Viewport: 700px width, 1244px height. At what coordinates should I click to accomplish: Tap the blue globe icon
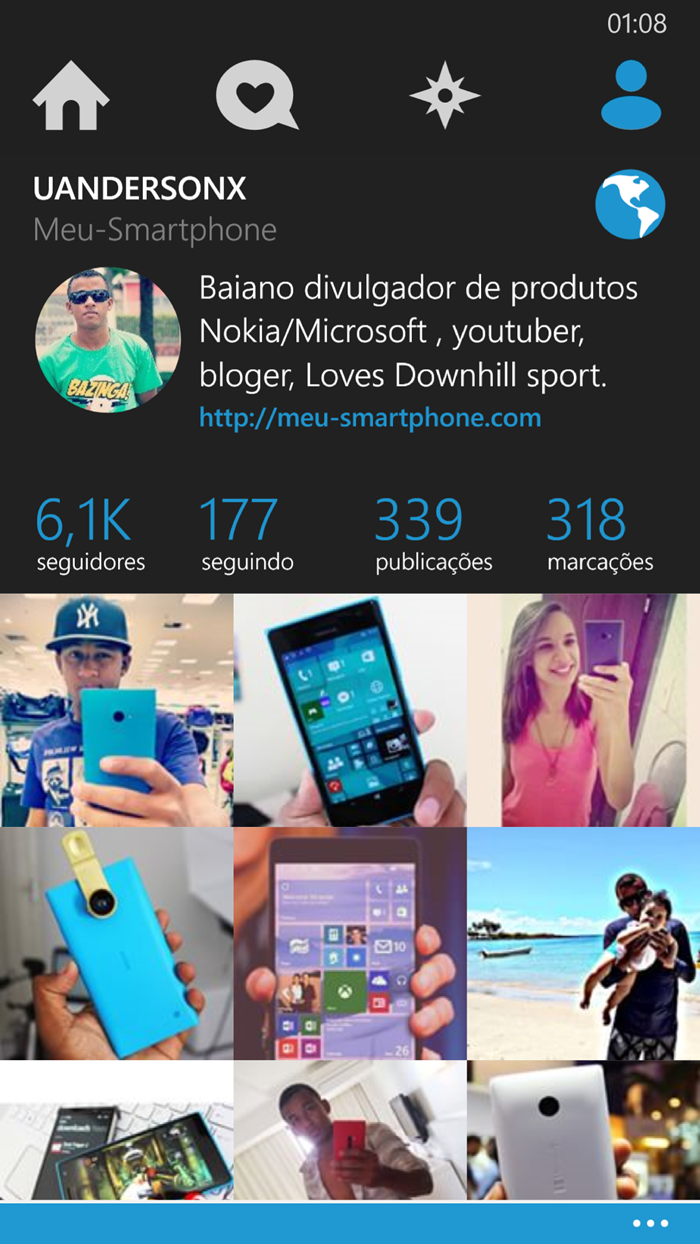[630, 204]
